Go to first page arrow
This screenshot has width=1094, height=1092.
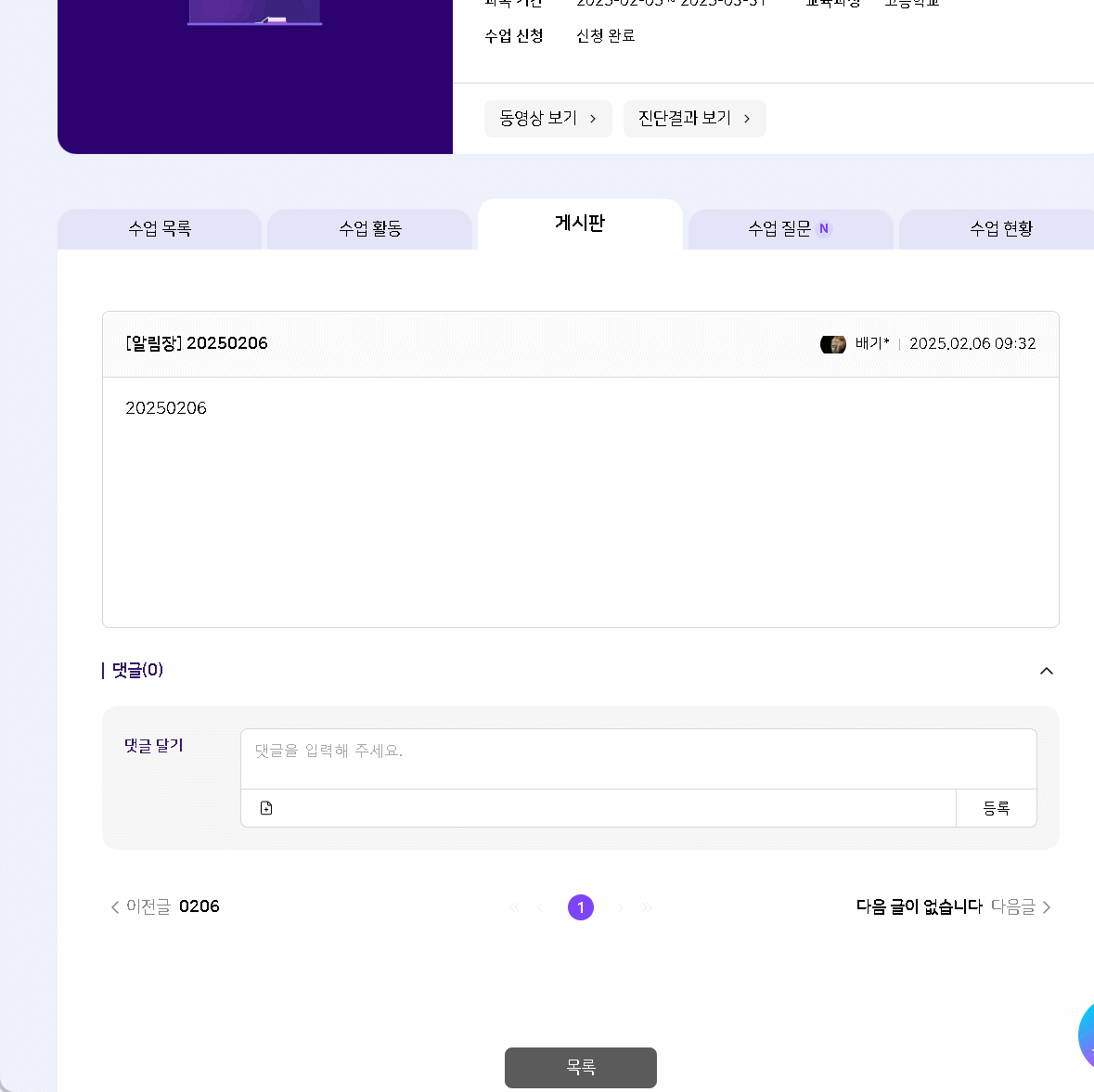(x=514, y=907)
